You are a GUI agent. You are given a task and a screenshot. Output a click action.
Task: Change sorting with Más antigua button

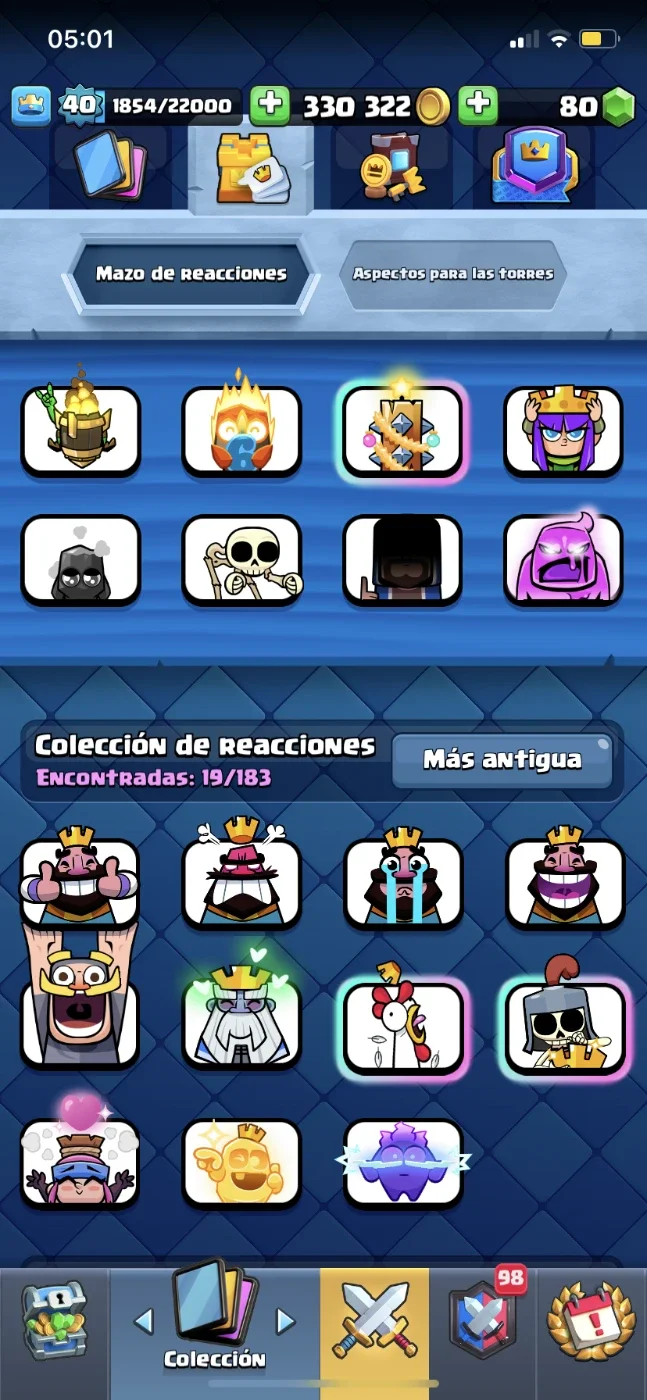point(502,760)
